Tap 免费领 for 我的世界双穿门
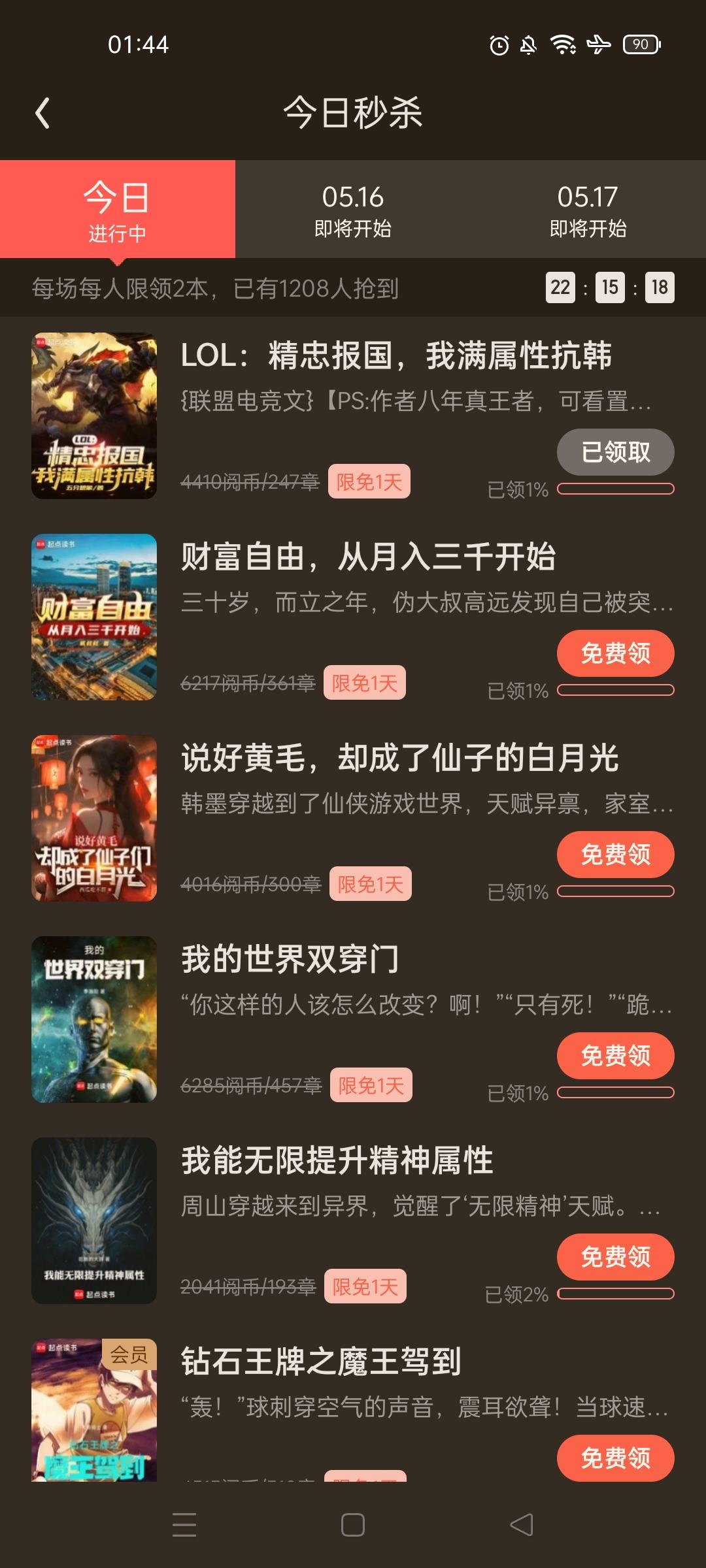The height and width of the screenshot is (1568, 706). point(615,1056)
